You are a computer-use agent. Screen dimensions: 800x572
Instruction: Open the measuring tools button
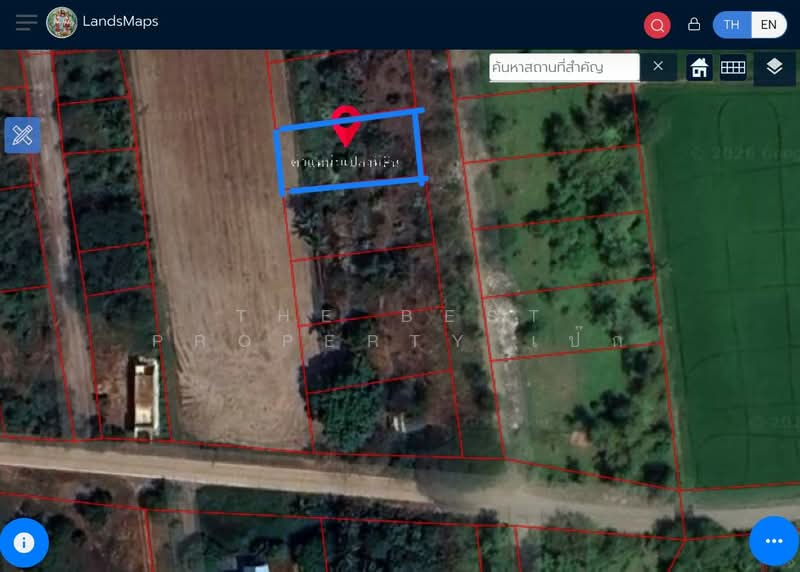pos(22,135)
